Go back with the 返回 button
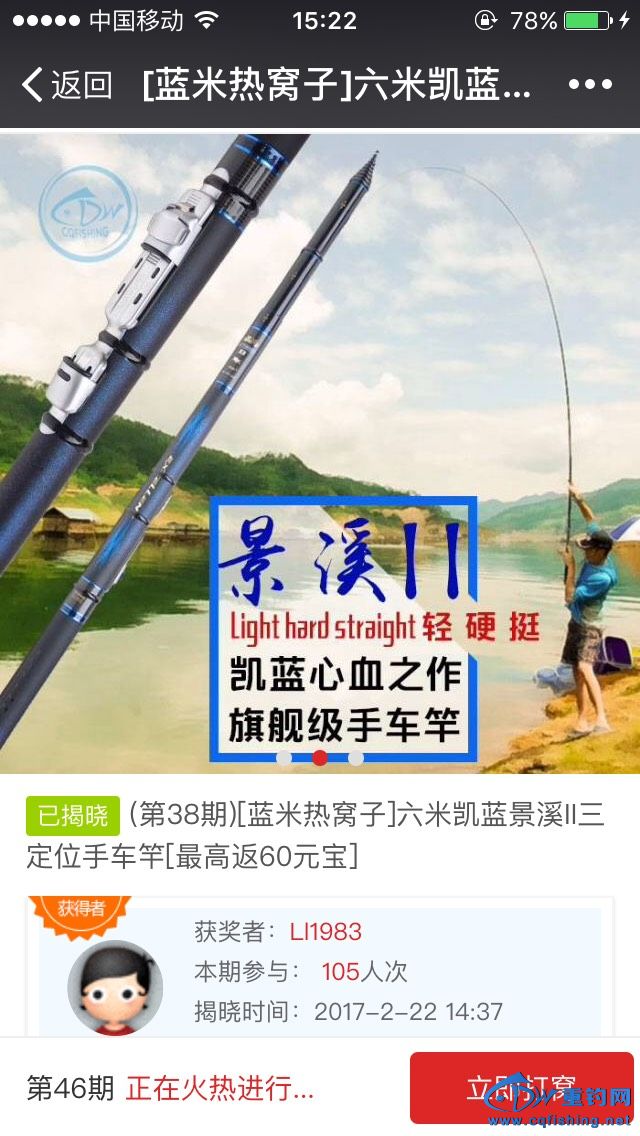Viewport: 640px width, 1136px height. click(x=66, y=85)
